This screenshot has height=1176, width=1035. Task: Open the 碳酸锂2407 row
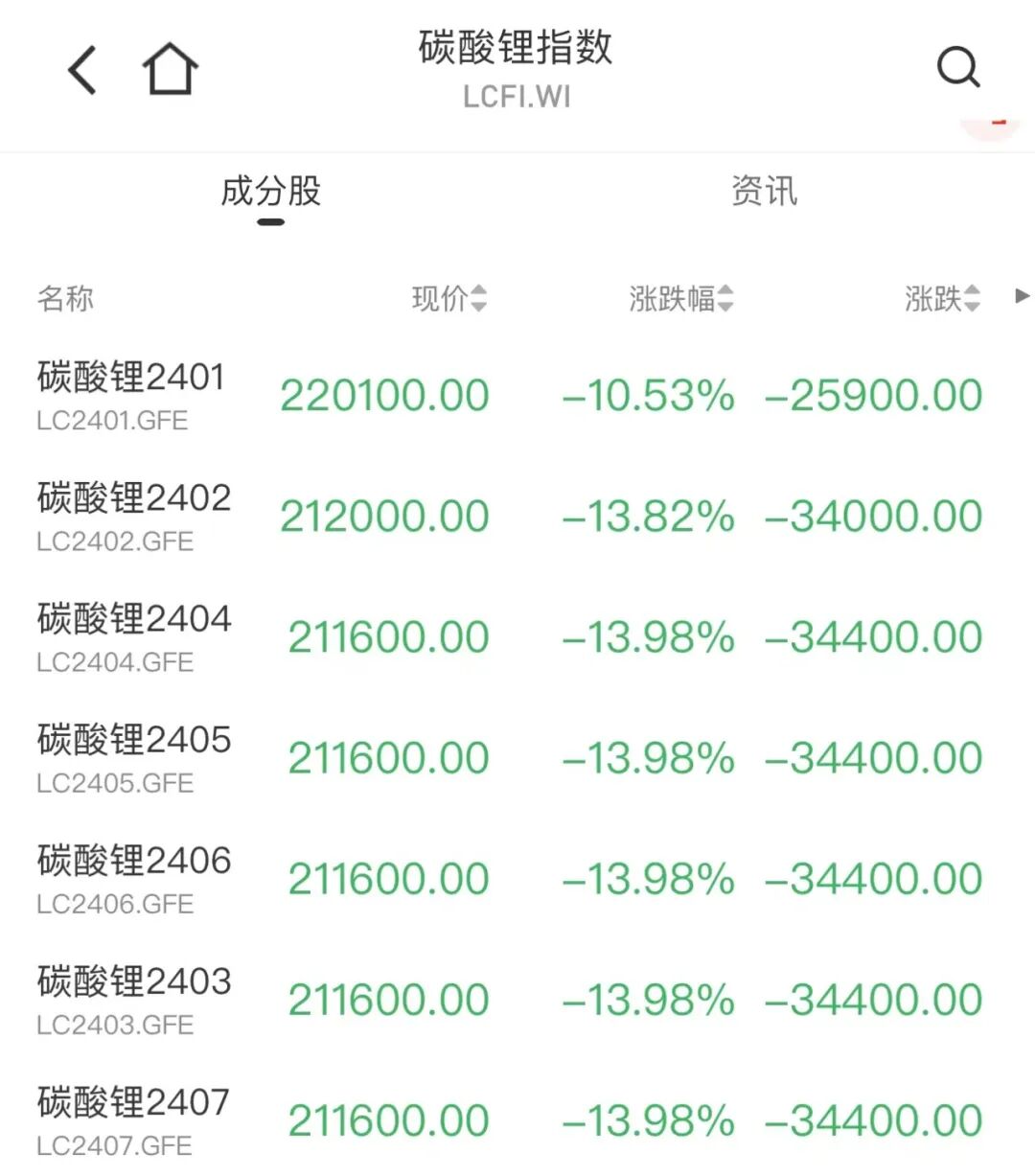click(134, 1119)
